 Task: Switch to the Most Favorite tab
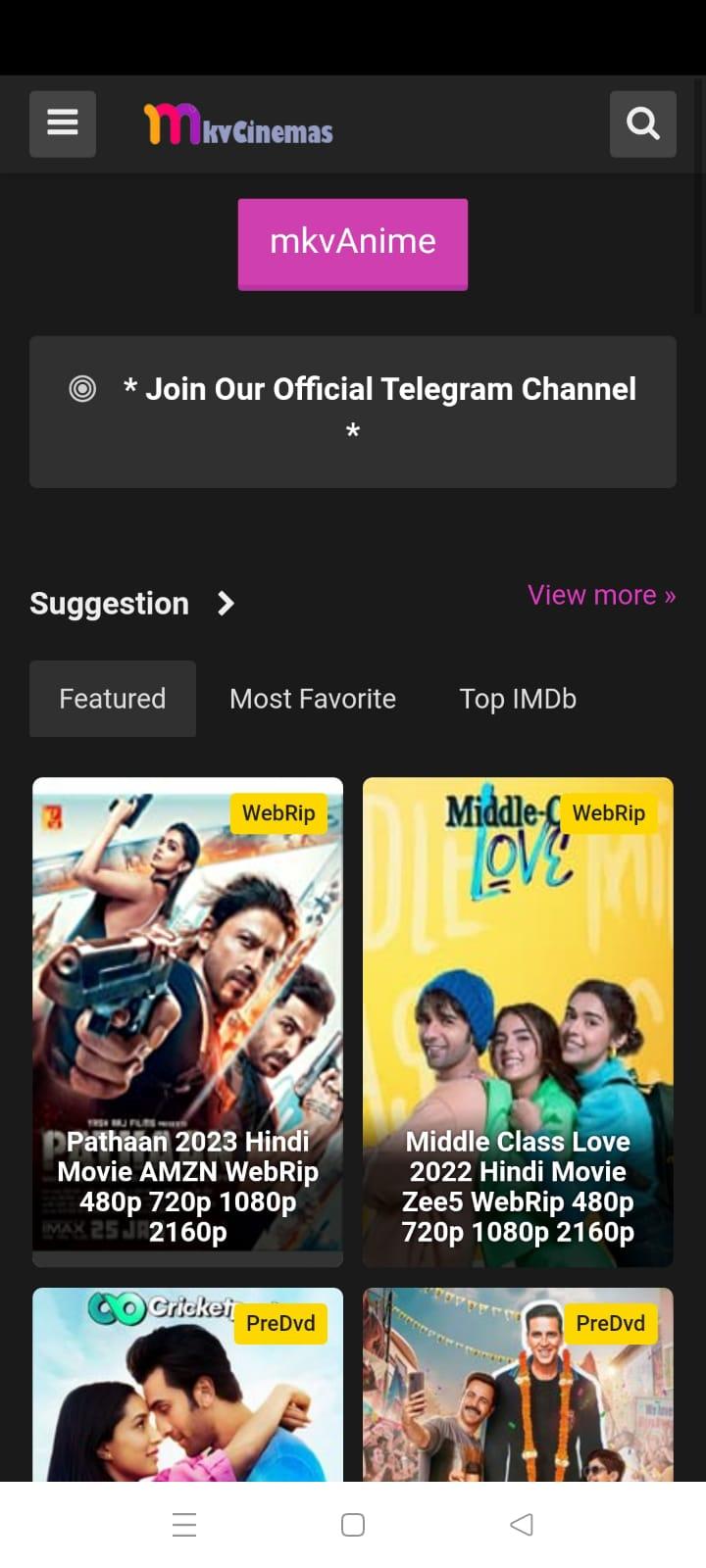pos(313,699)
